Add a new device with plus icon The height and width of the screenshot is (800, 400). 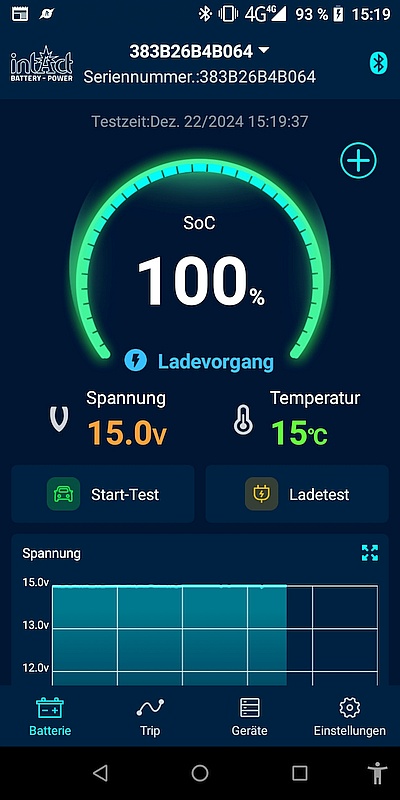coord(358,160)
